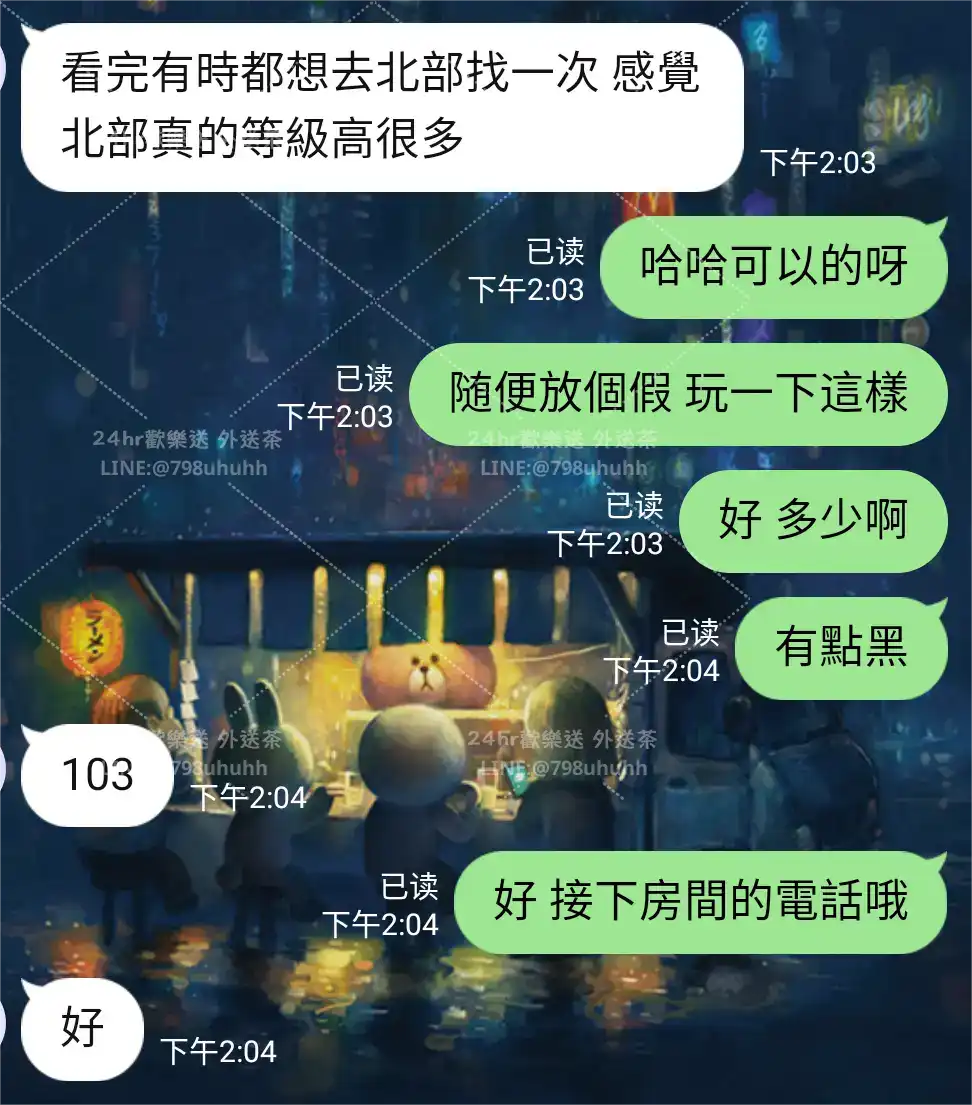Select the "好 多少啊" bubble
Screen dimensions: 972x1105
[x=813, y=521]
